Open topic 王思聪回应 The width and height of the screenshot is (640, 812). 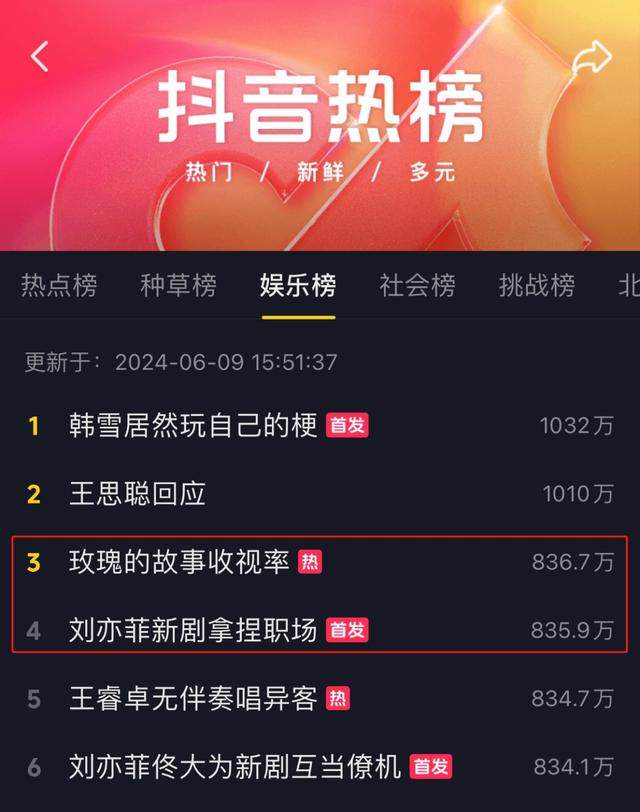point(137,493)
